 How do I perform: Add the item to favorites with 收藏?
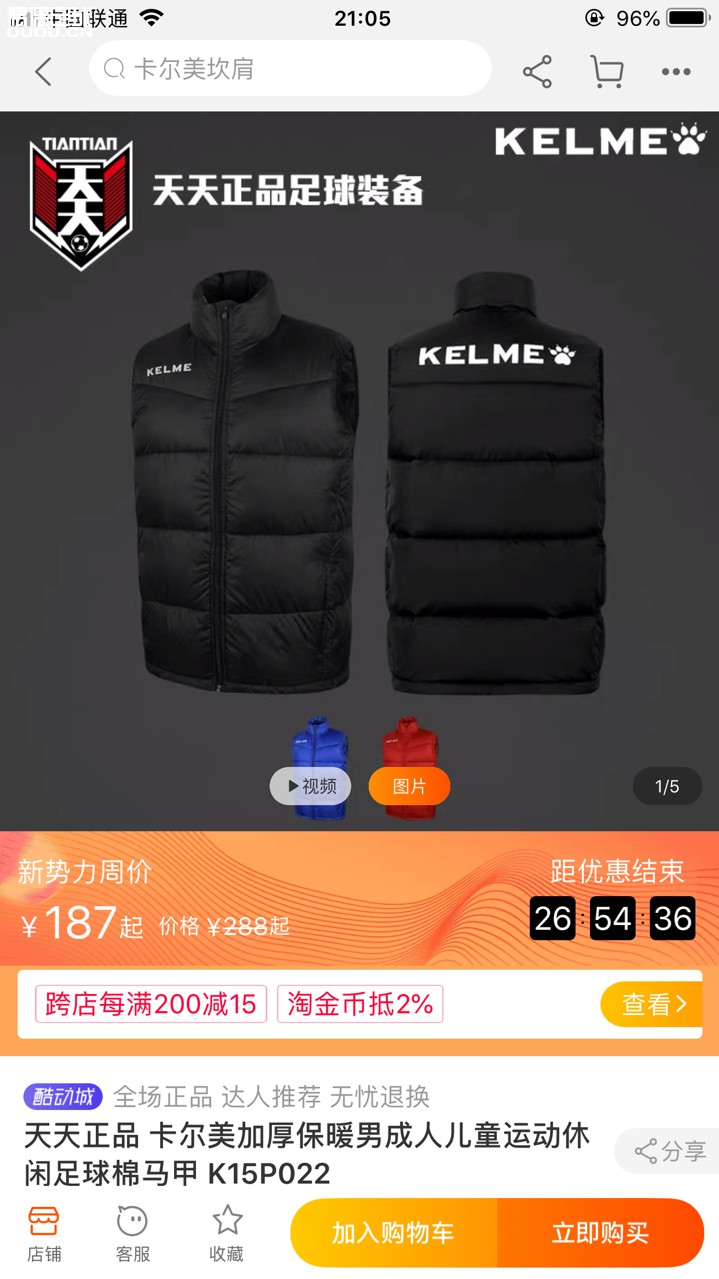[x=226, y=1234]
